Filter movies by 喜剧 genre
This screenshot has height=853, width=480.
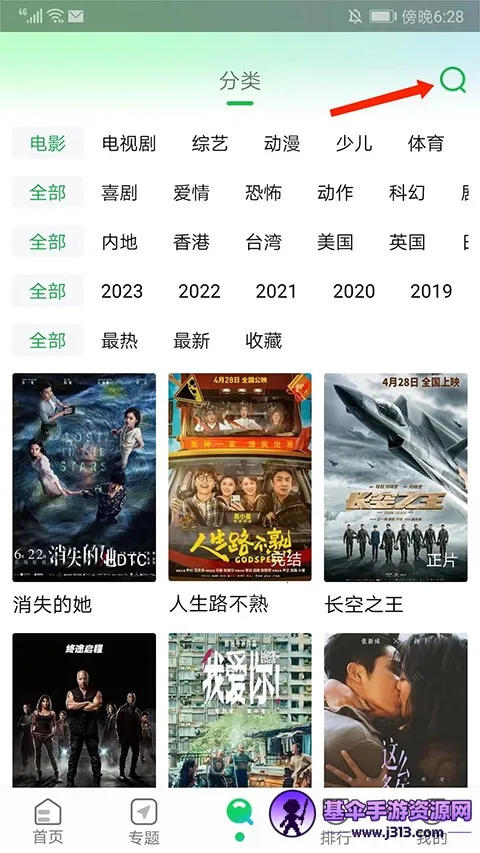119,193
